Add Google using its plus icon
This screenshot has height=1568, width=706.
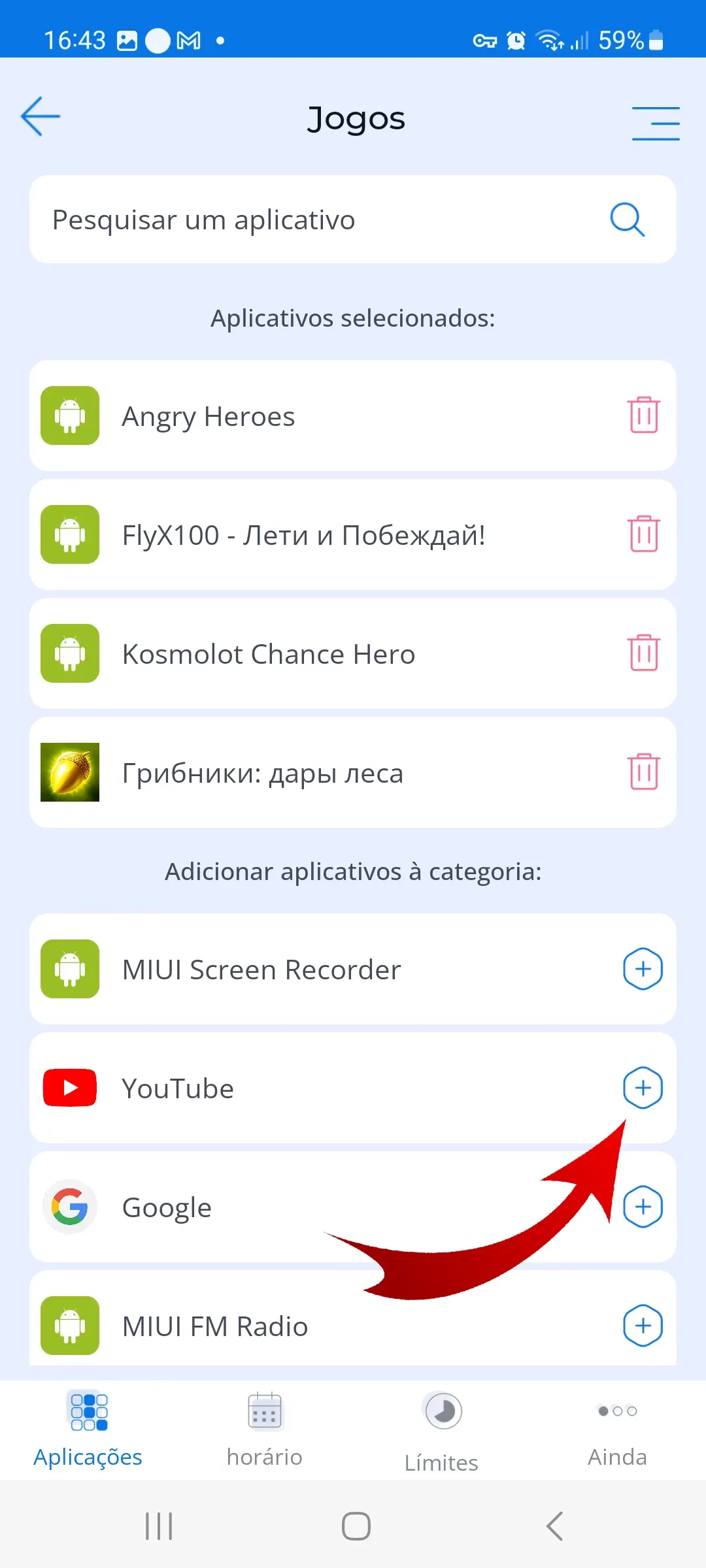(x=643, y=1207)
